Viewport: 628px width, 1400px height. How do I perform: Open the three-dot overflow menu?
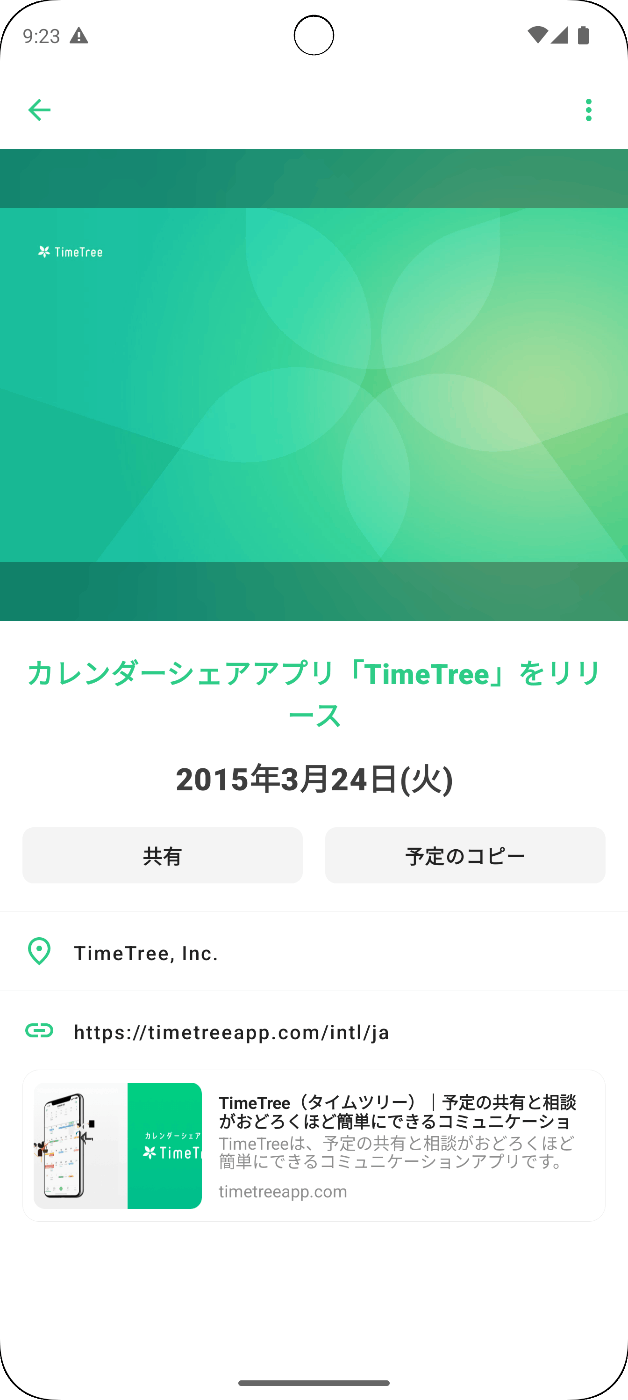[588, 110]
